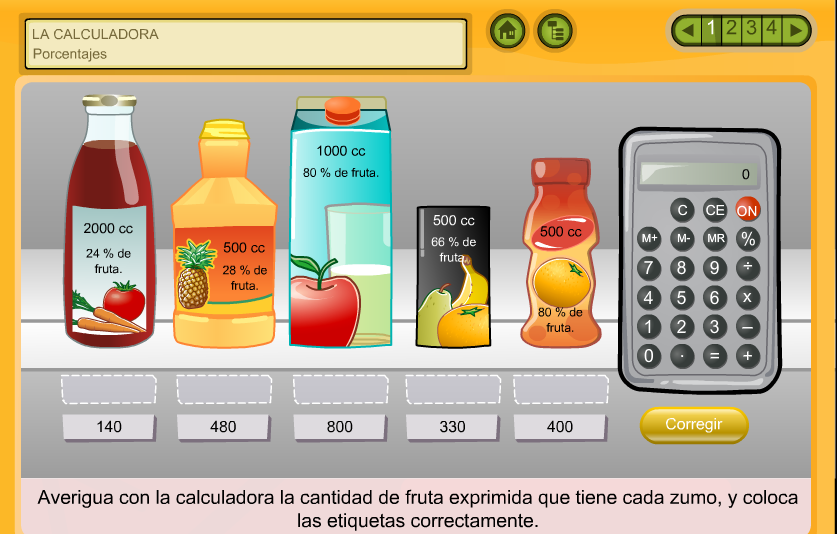The height and width of the screenshot is (534, 837).
Task: Go to the home screen icon
Action: 508,30
